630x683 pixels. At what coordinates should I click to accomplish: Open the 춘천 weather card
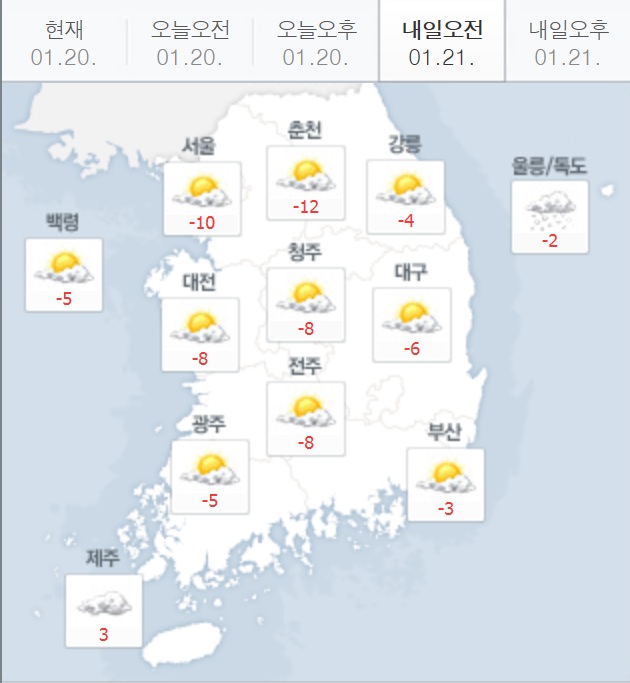pos(305,183)
